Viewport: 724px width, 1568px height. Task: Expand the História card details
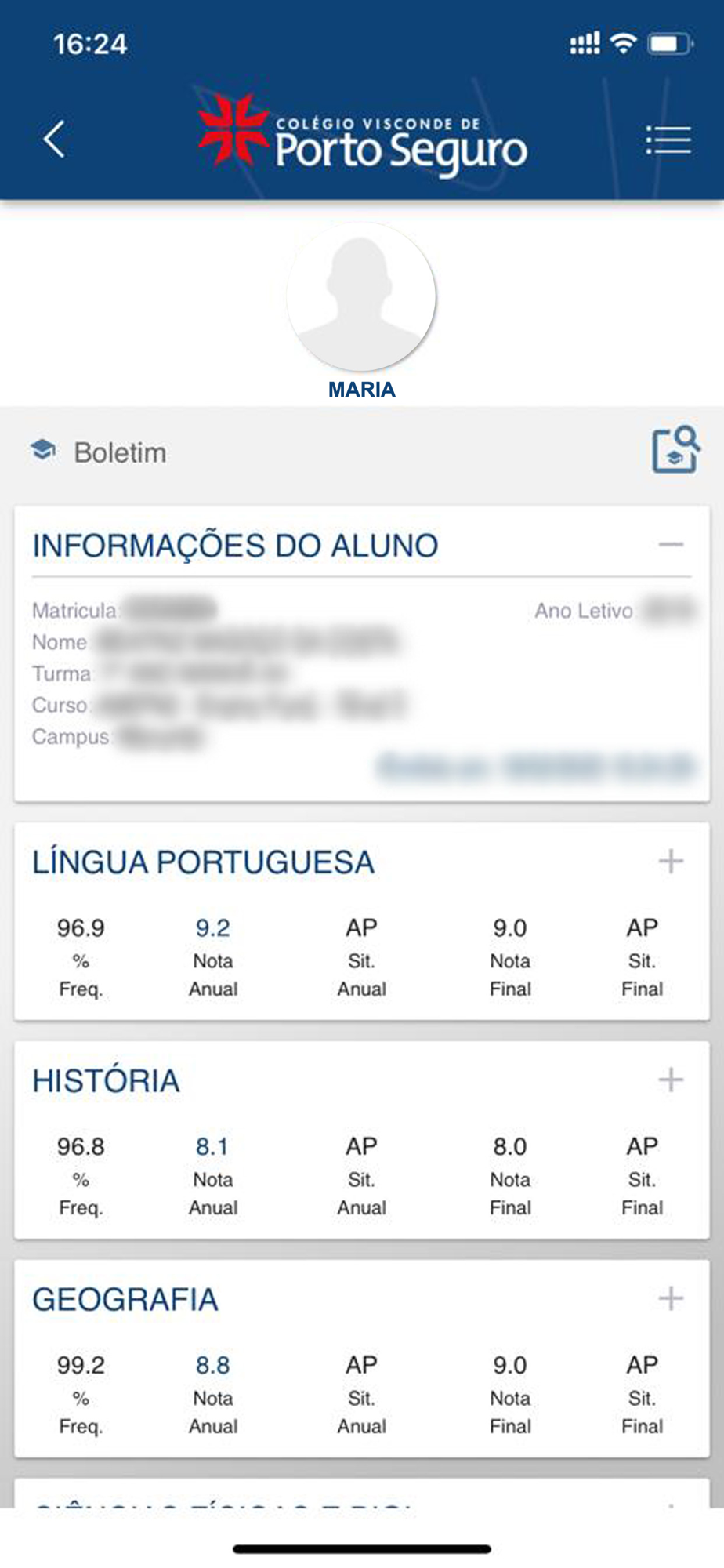coord(671,1080)
